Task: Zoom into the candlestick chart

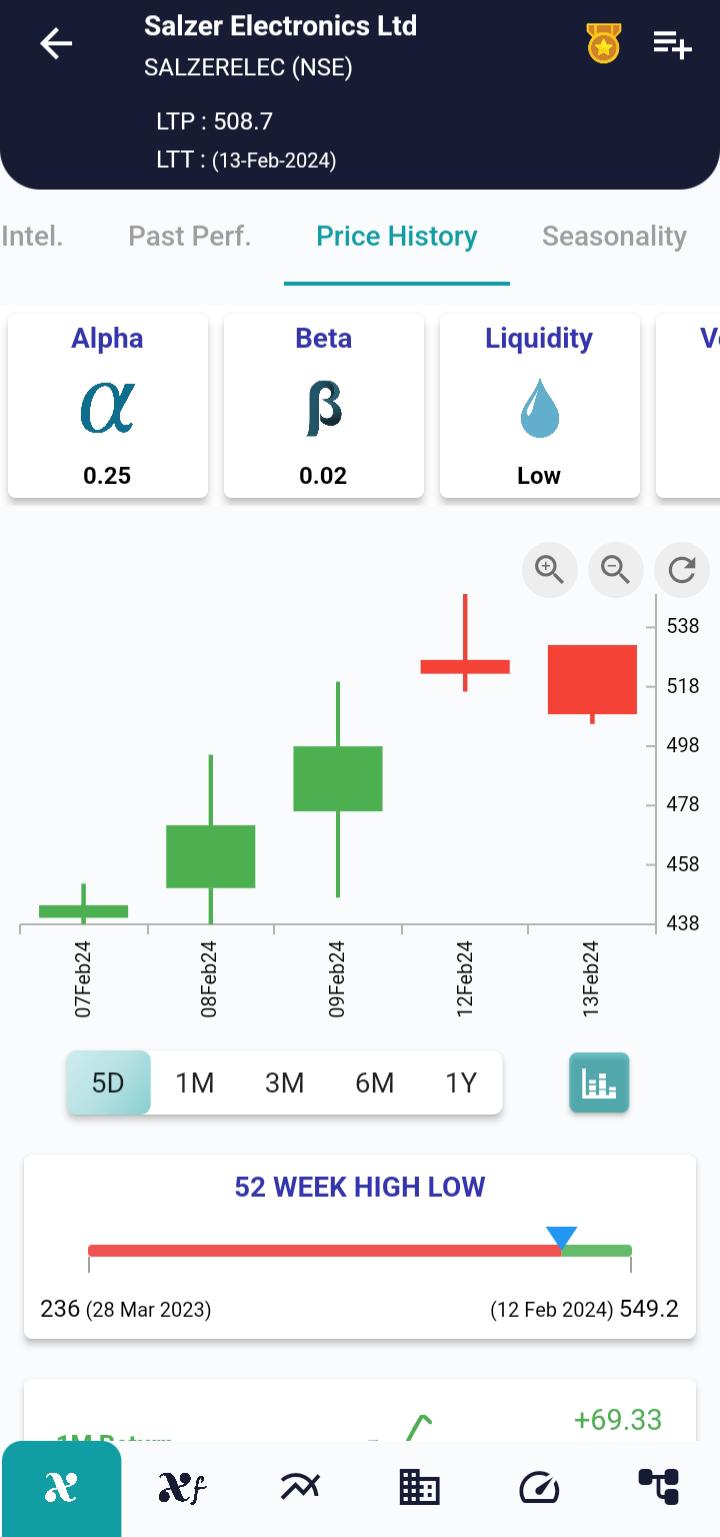Action: click(x=549, y=570)
